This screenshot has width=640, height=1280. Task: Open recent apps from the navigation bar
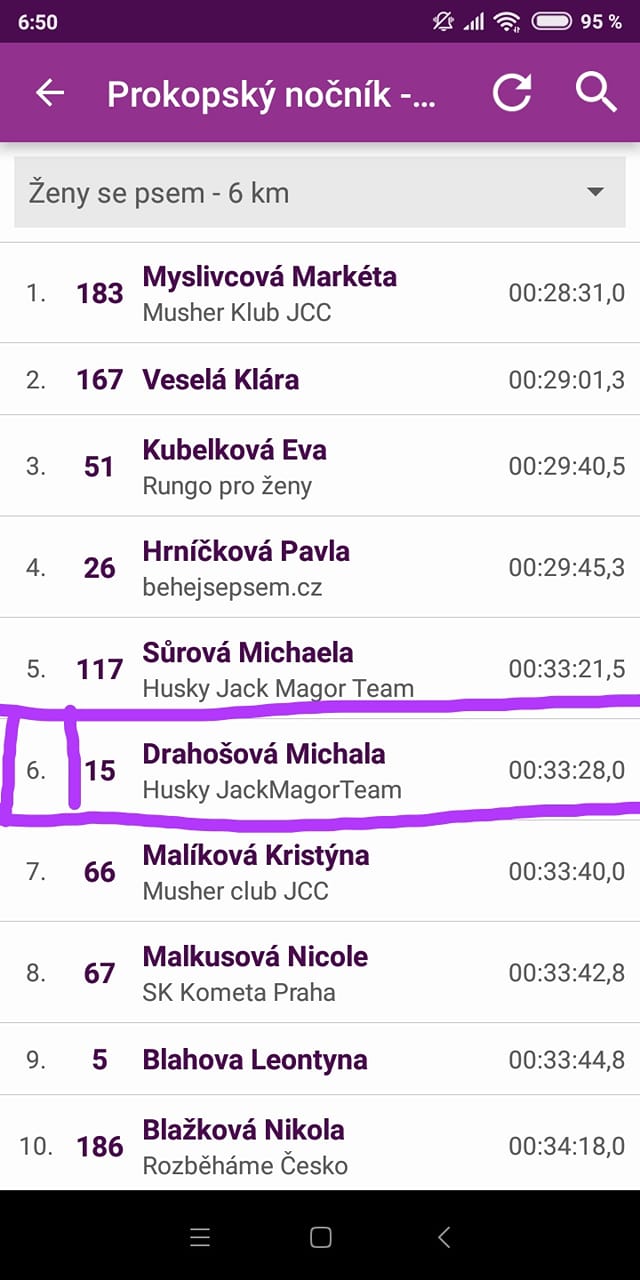tap(200, 1238)
